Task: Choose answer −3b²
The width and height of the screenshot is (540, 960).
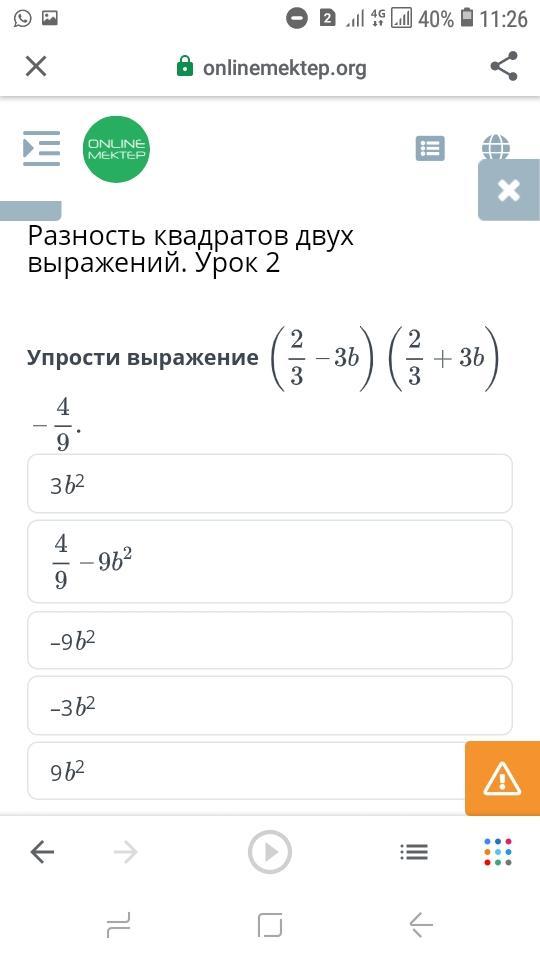Action: (x=270, y=706)
